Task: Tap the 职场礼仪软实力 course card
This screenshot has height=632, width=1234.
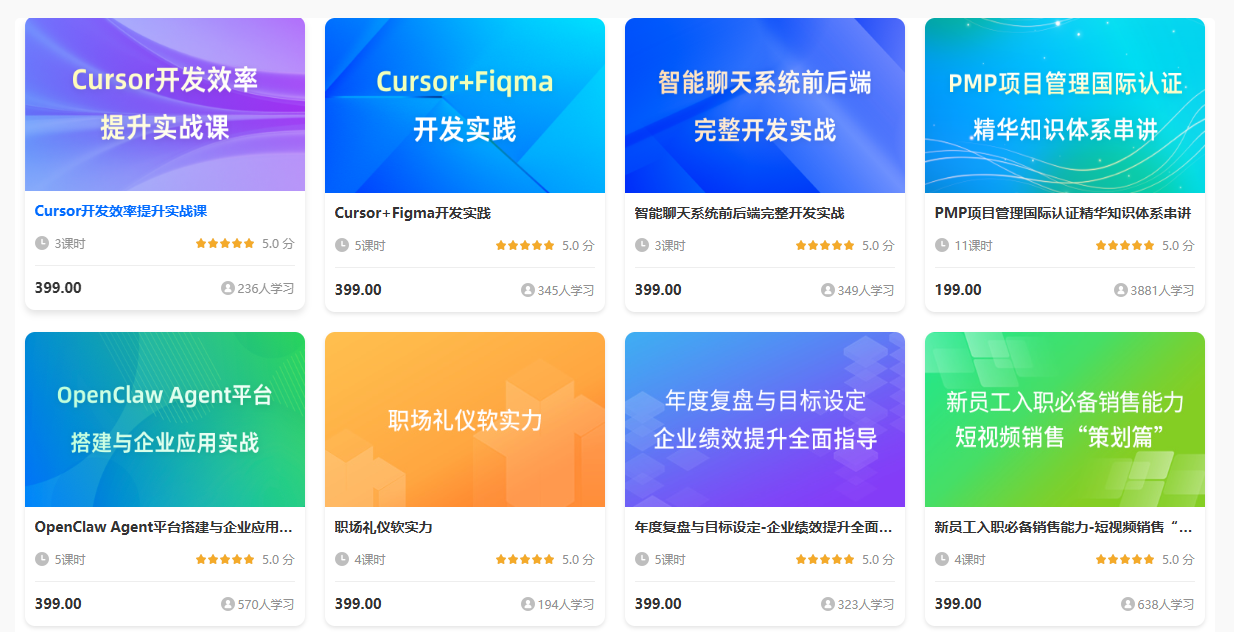Action: [465, 420]
